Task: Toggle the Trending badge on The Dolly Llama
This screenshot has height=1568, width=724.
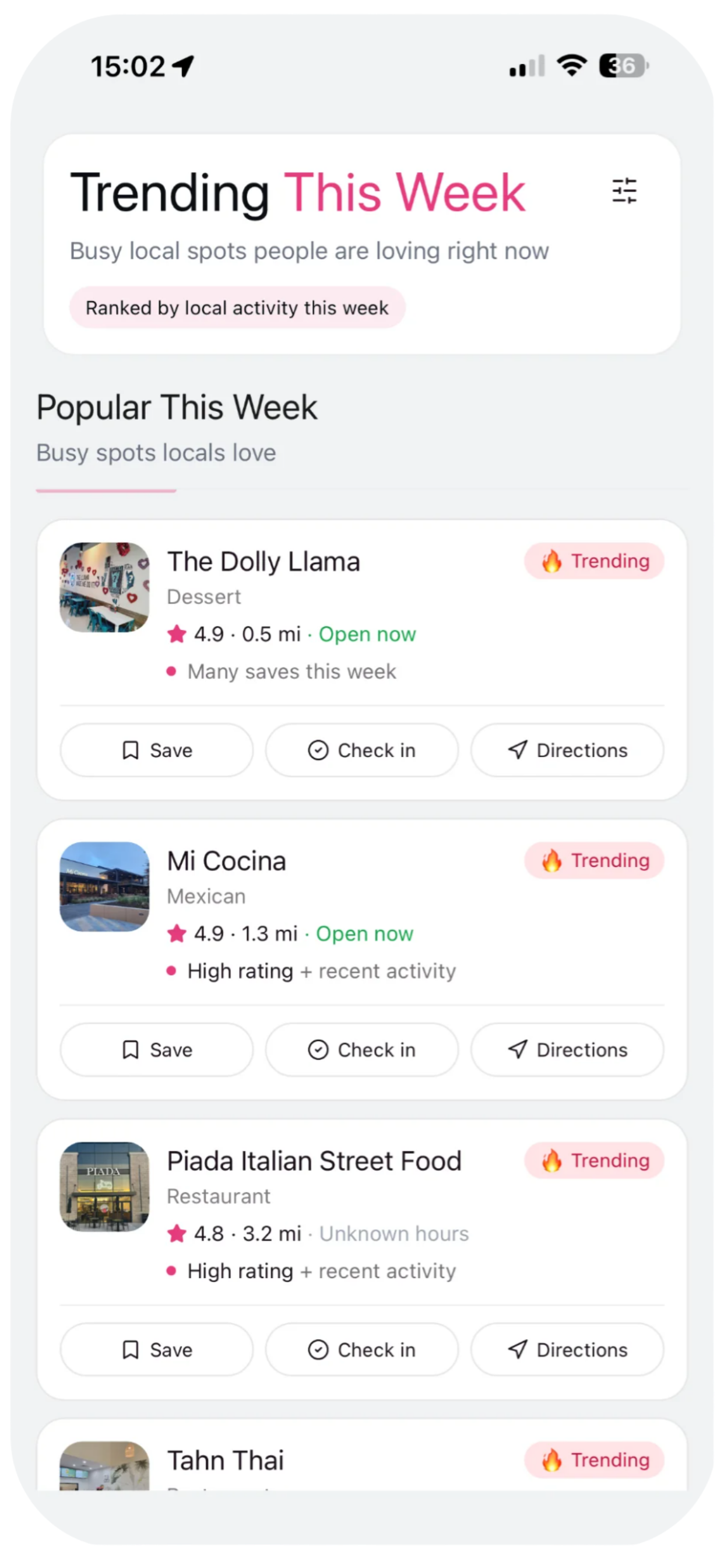Action: [594, 561]
